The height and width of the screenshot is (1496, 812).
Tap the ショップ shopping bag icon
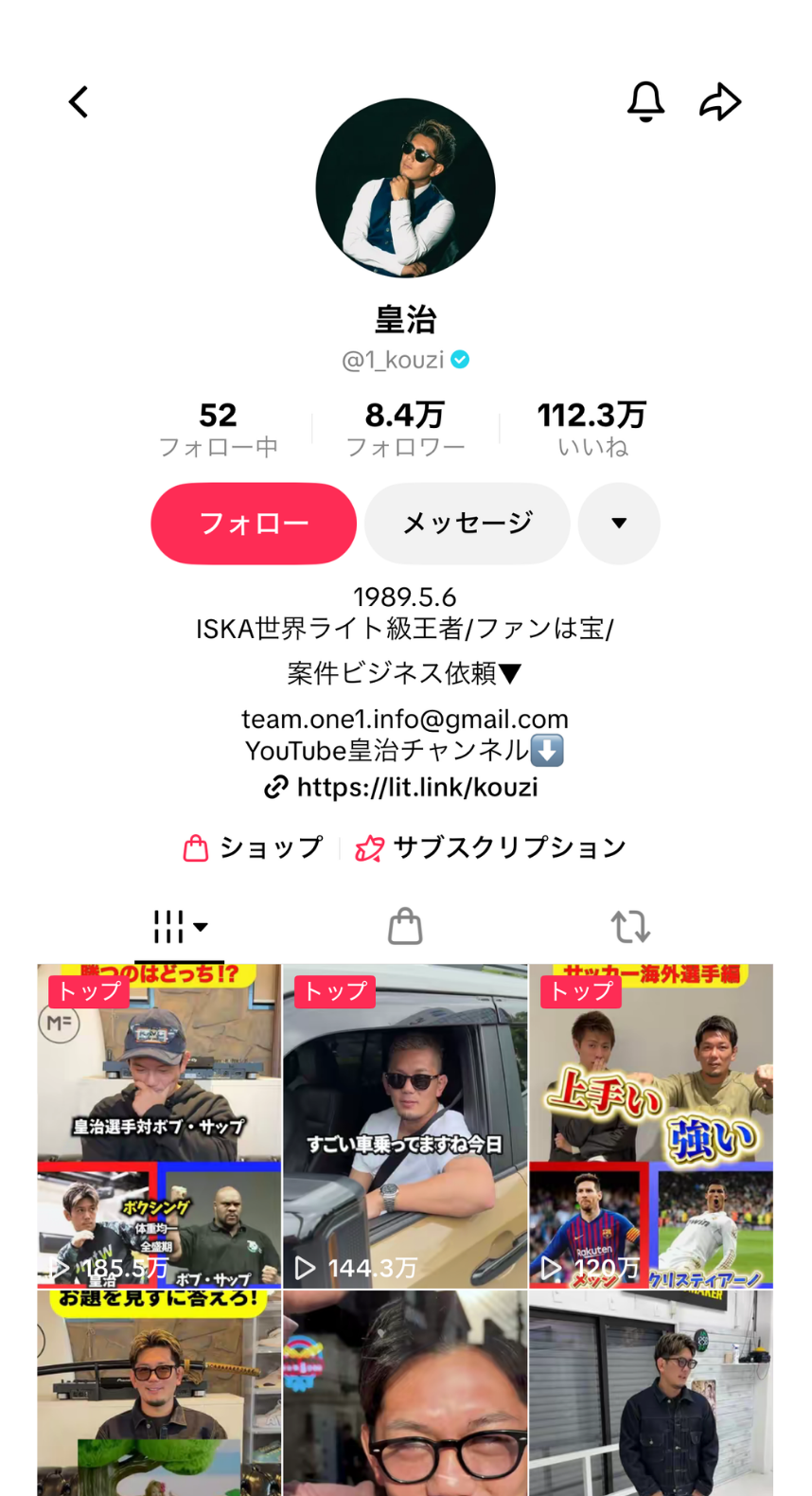point(196,847)
